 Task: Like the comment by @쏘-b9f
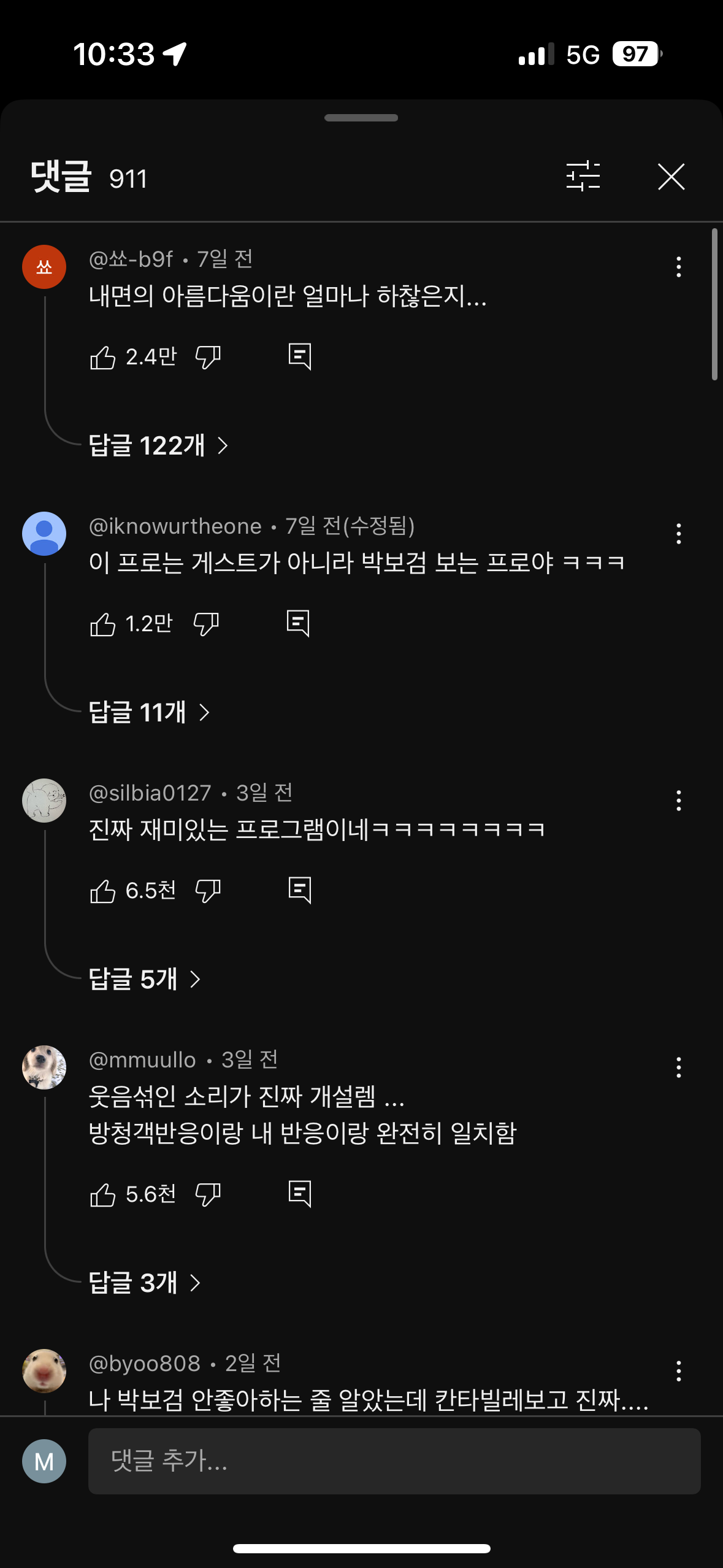pyautogui.click(x=102, y=357)
